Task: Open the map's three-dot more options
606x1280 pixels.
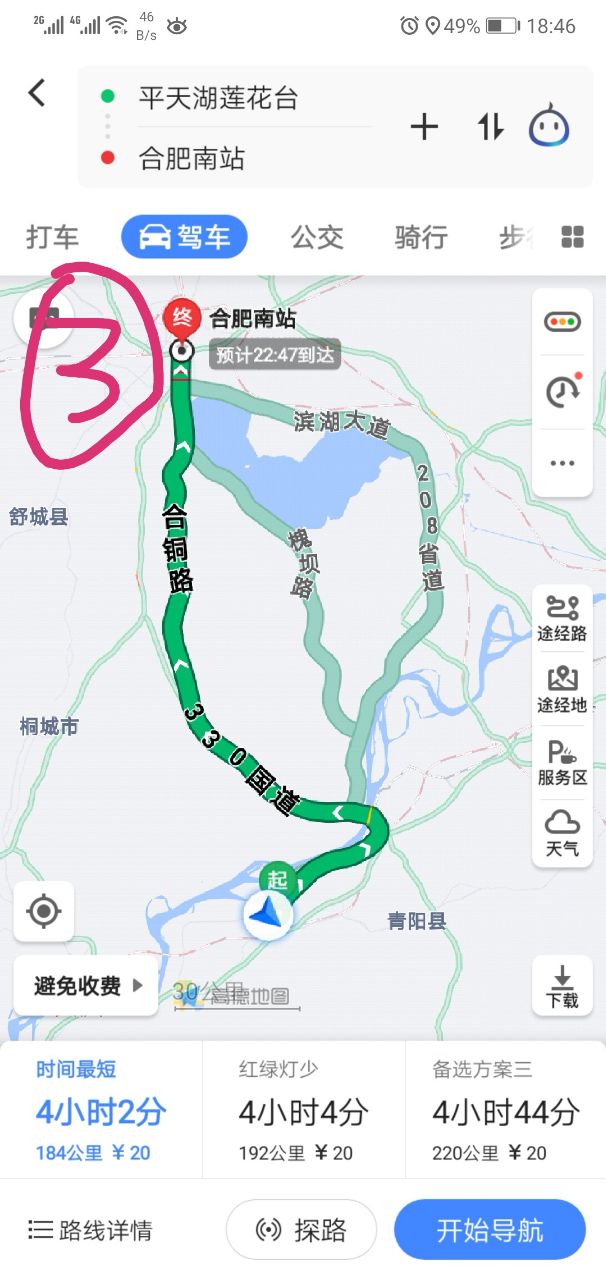Action: (562, 463)
